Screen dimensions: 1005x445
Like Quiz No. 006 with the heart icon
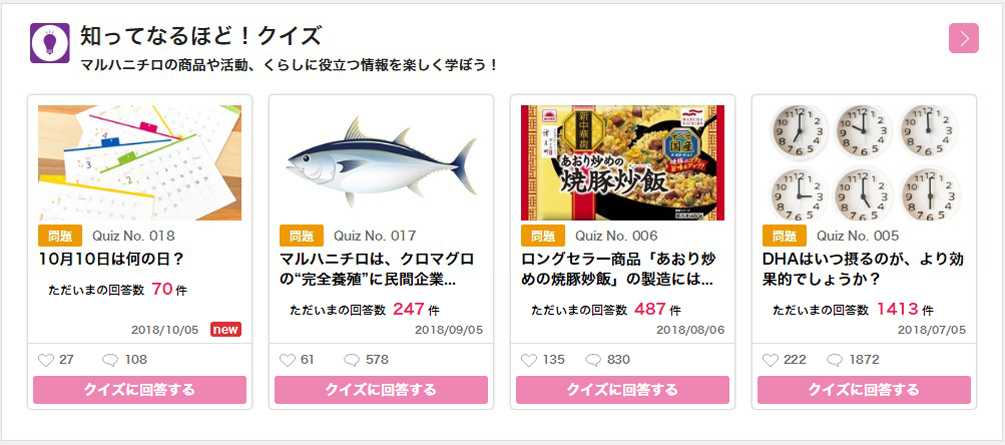click(x=529, y=360)
